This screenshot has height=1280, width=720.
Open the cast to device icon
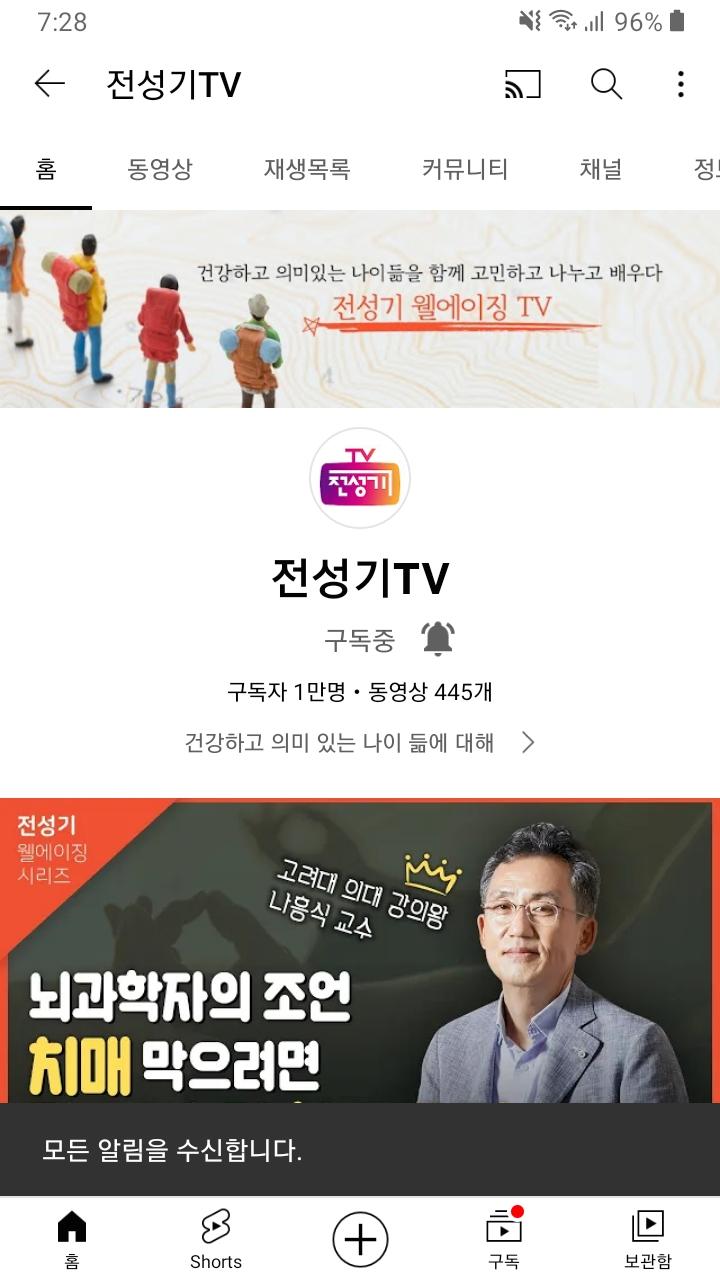tap(522, 84)
